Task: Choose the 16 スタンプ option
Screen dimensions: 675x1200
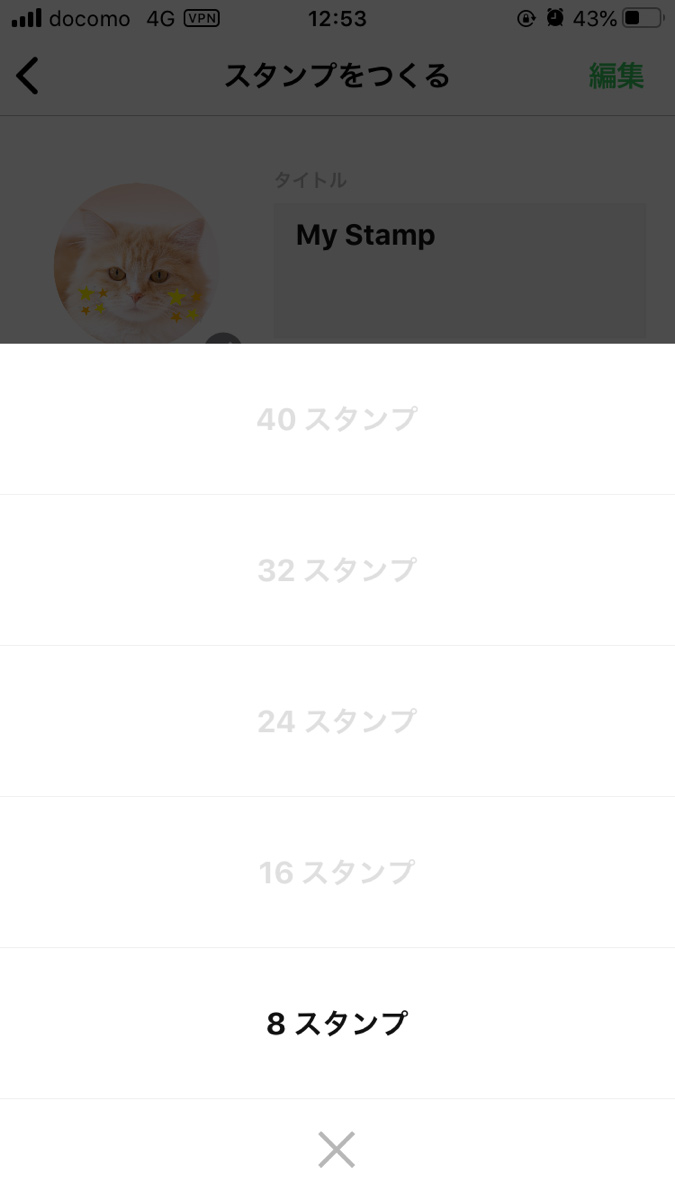Action: pos(337,872)
